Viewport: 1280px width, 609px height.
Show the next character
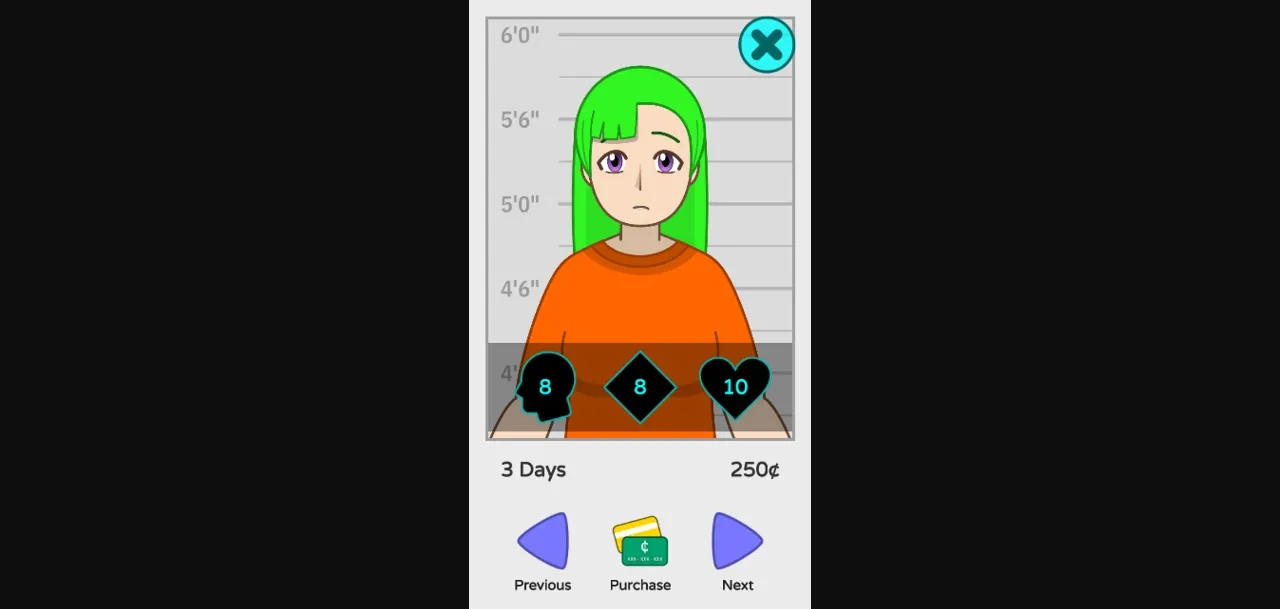[737, 542]
